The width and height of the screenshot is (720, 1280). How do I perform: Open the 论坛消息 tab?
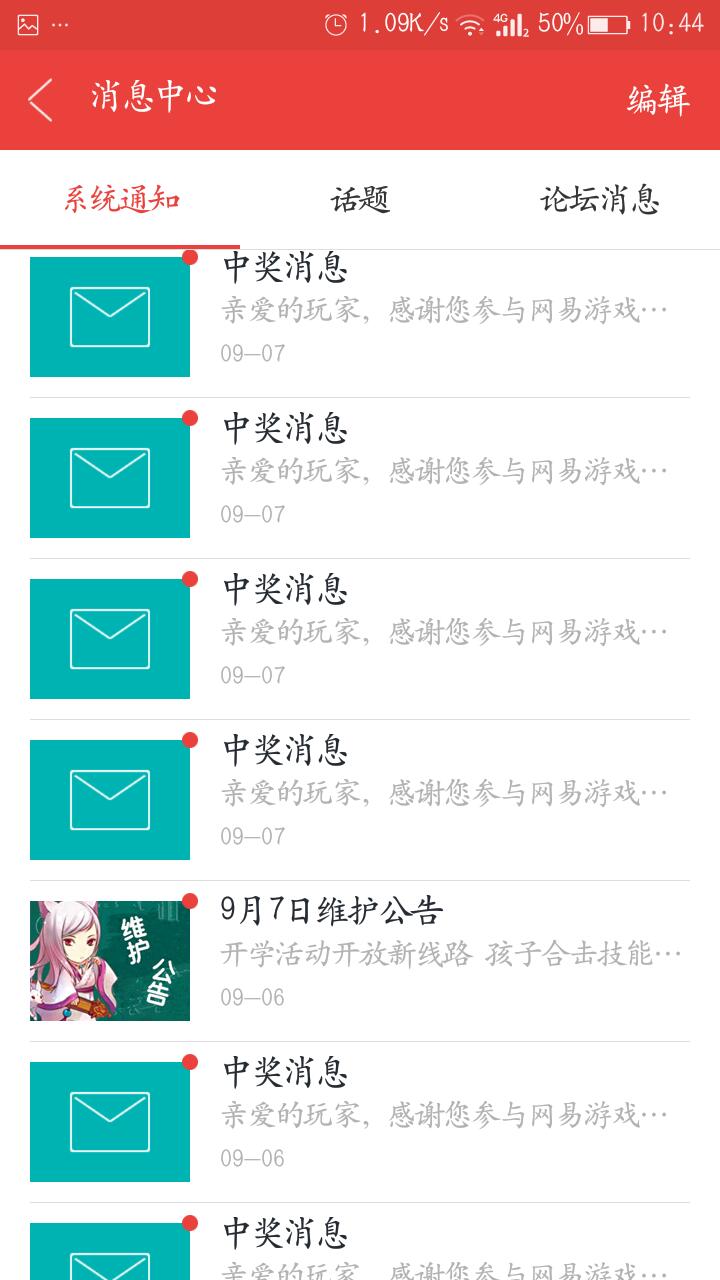tap(600, 200)
